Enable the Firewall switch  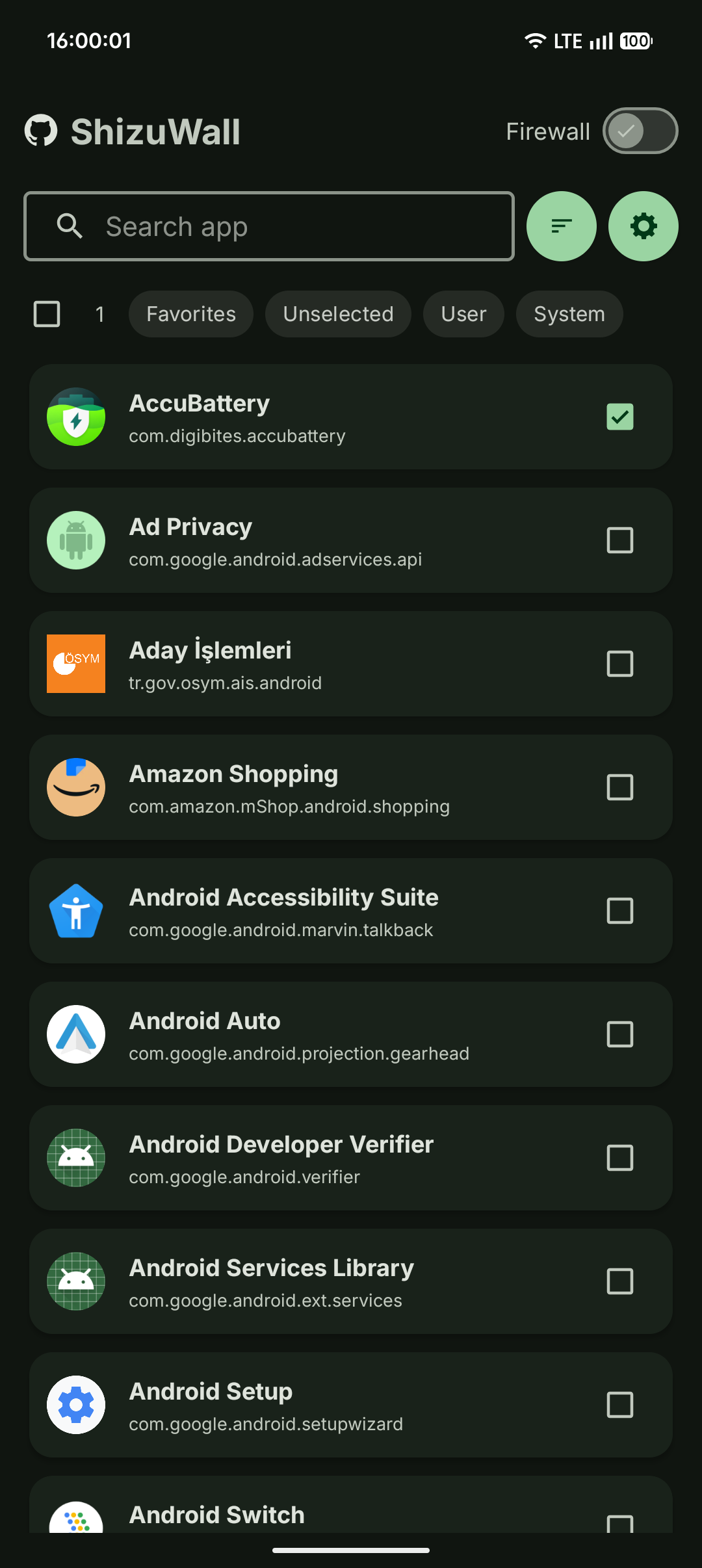pos(640,131)
